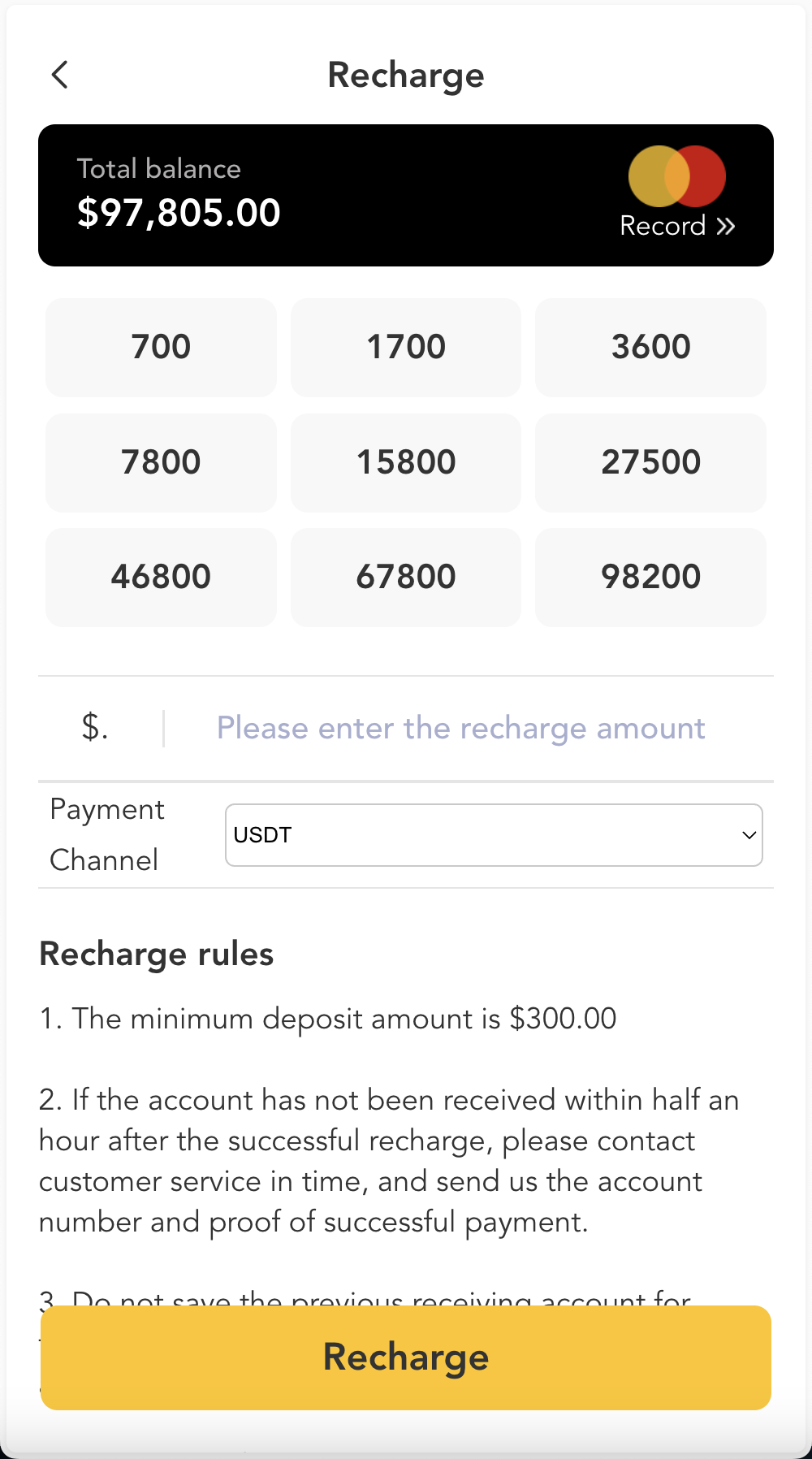This screenshot has width=812, height=1459.
Task: Choose the 27500 preset amount
Action: pos(650,462)
